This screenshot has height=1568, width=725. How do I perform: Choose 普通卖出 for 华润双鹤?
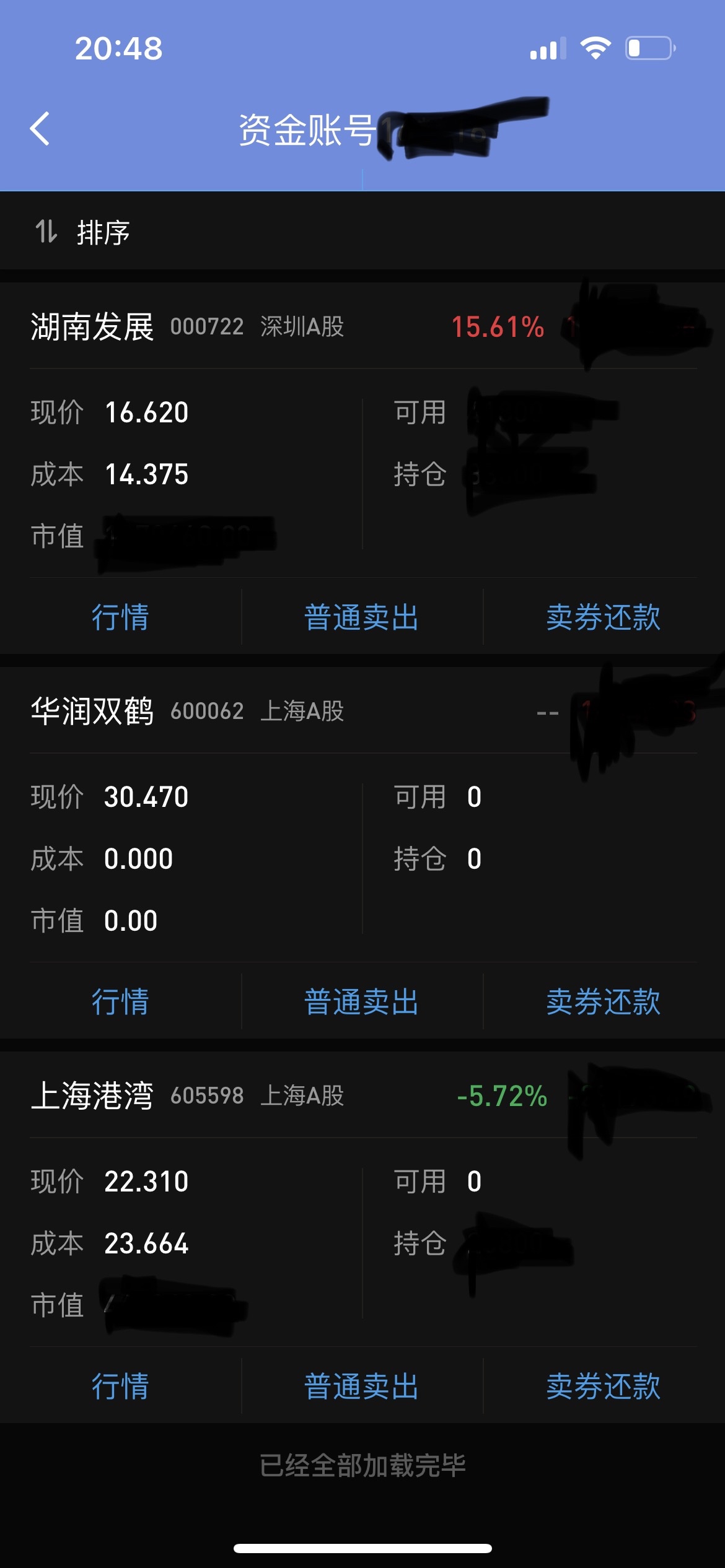click(x=362, y=1001)
